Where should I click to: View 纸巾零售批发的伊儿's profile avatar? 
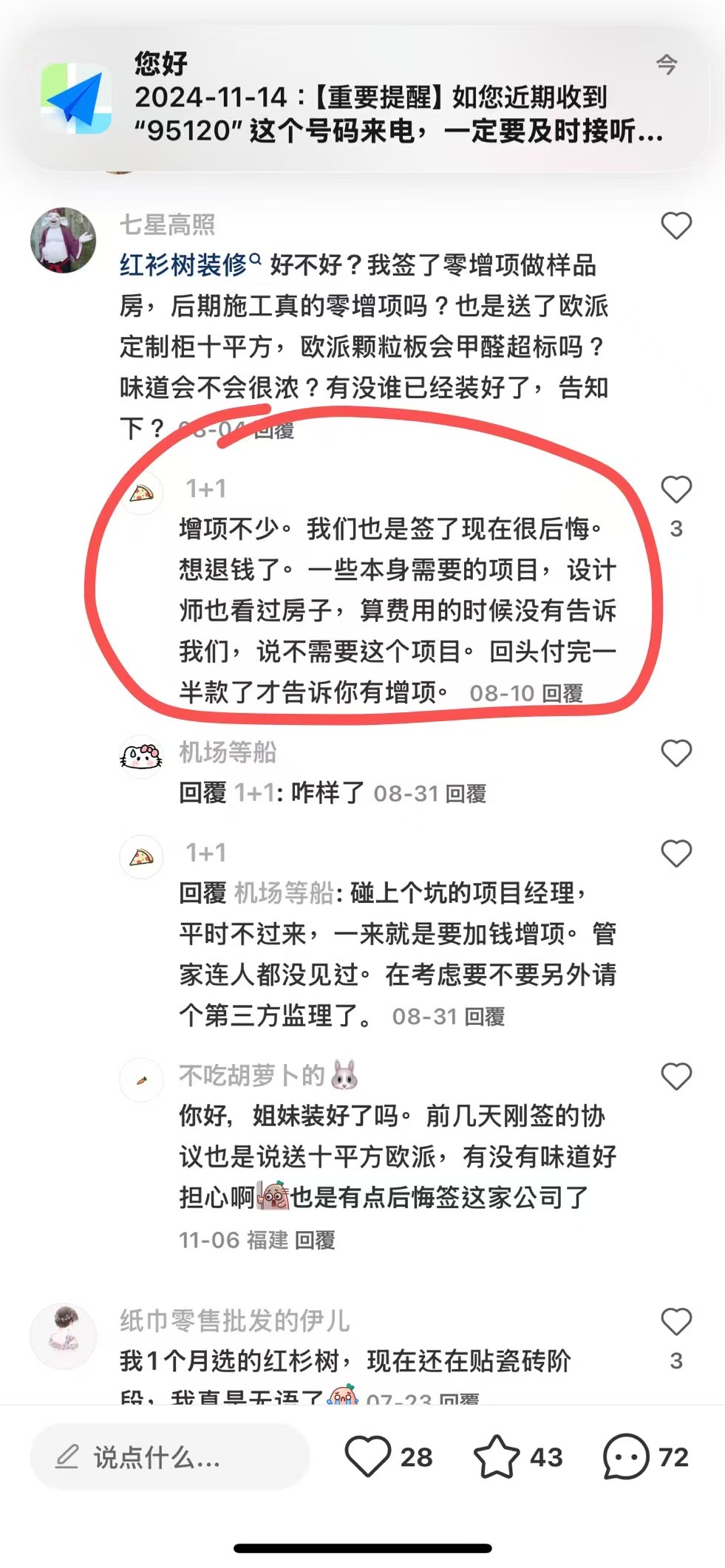click(x=63, y=1336)
